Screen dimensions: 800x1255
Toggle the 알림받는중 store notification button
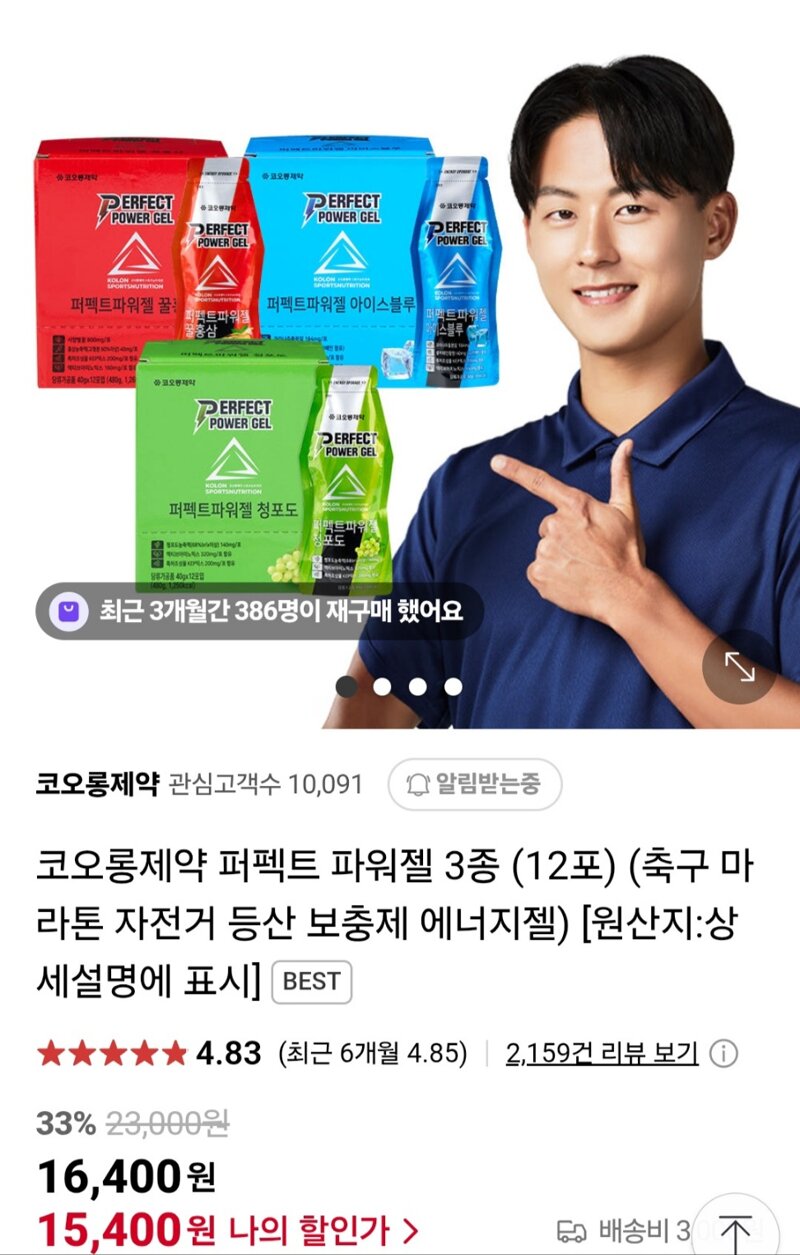coord(475,784)
